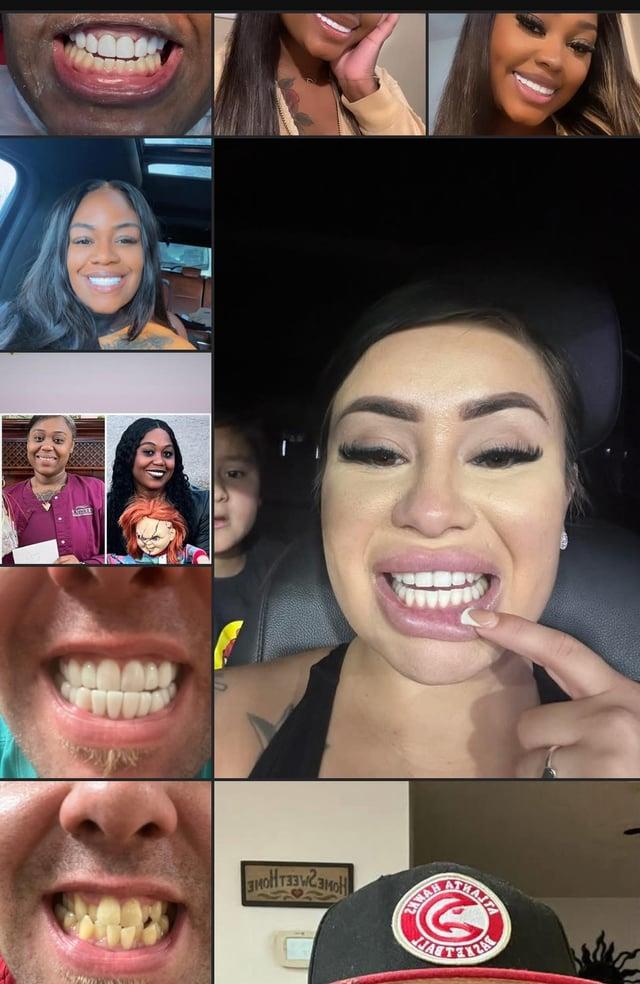
Task: Open the photo of the woman with her hand on her cheek
Action: click(x=319, y=74)
